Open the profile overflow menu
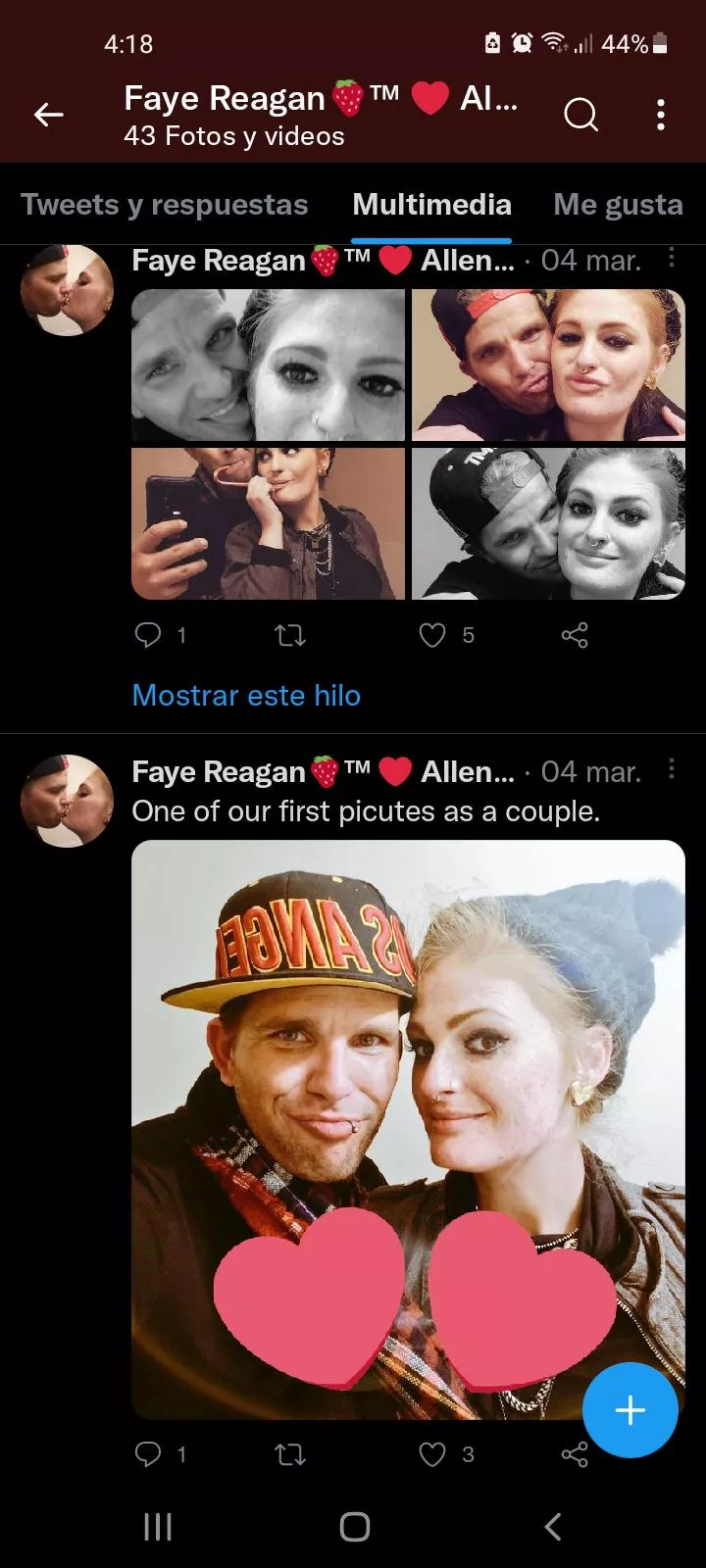Screen dimensions: 706x1568 [661, 115]
